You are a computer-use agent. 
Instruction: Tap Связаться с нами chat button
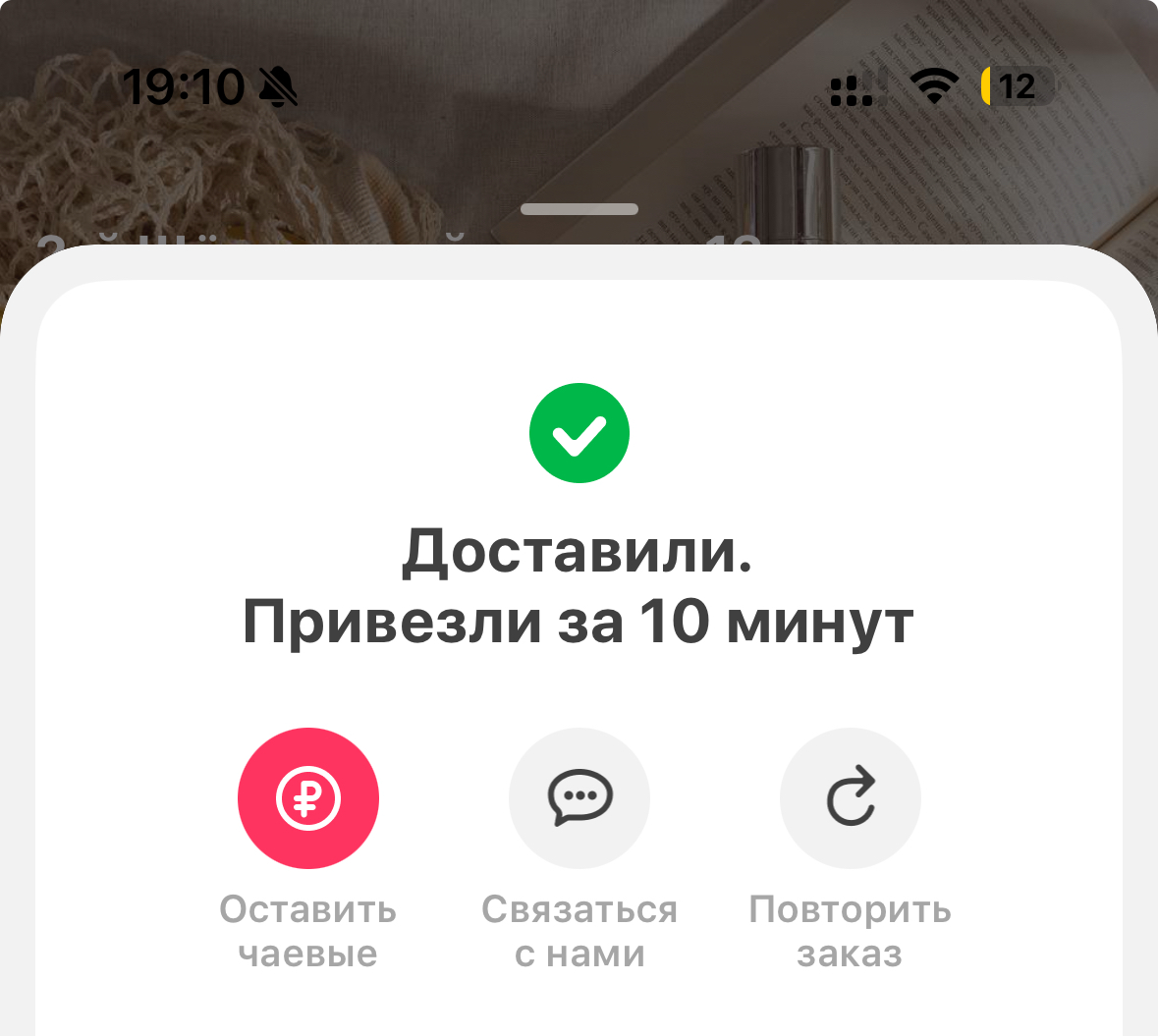579,797
